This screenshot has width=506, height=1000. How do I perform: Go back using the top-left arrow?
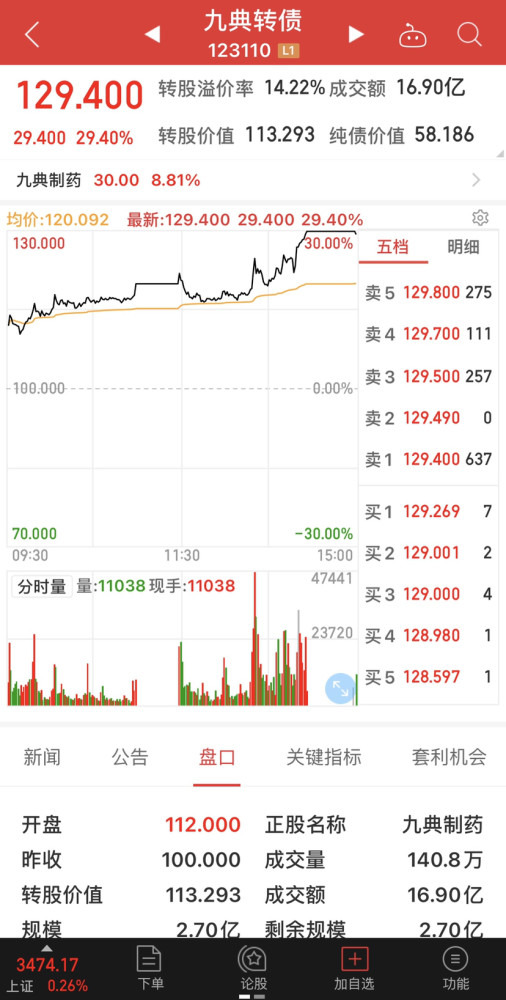click(32, 34)
